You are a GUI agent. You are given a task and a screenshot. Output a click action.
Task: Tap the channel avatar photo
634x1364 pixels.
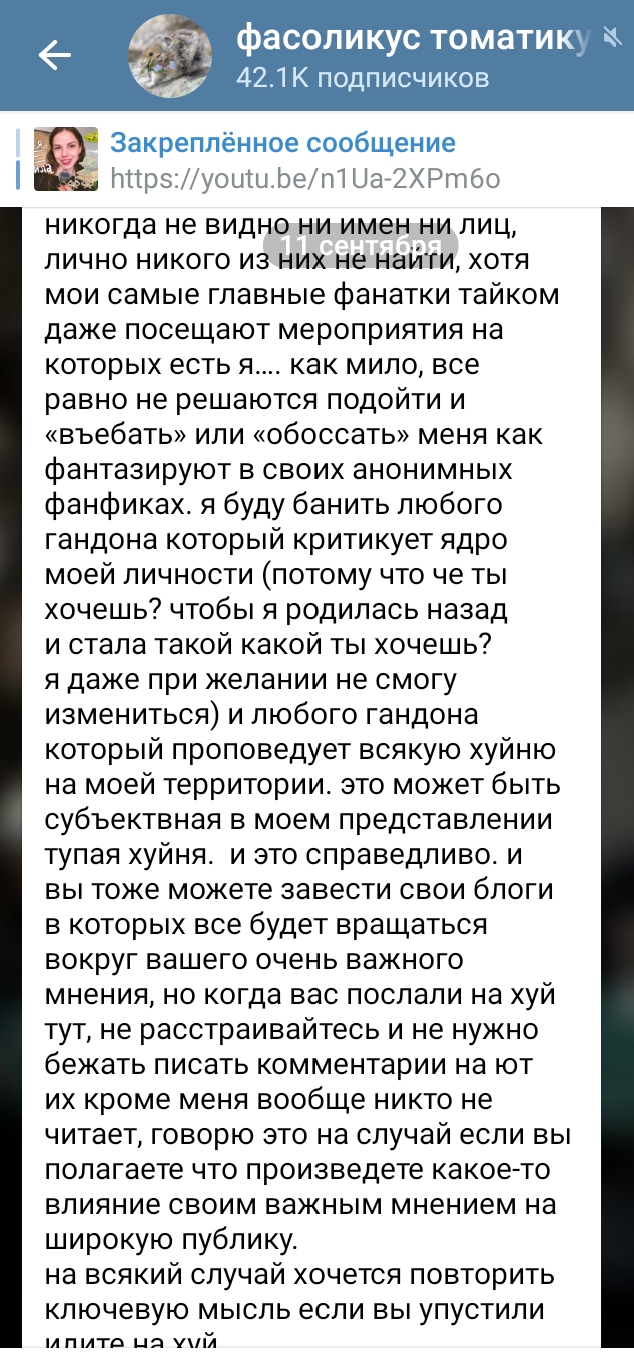click(x=169, y=56)
